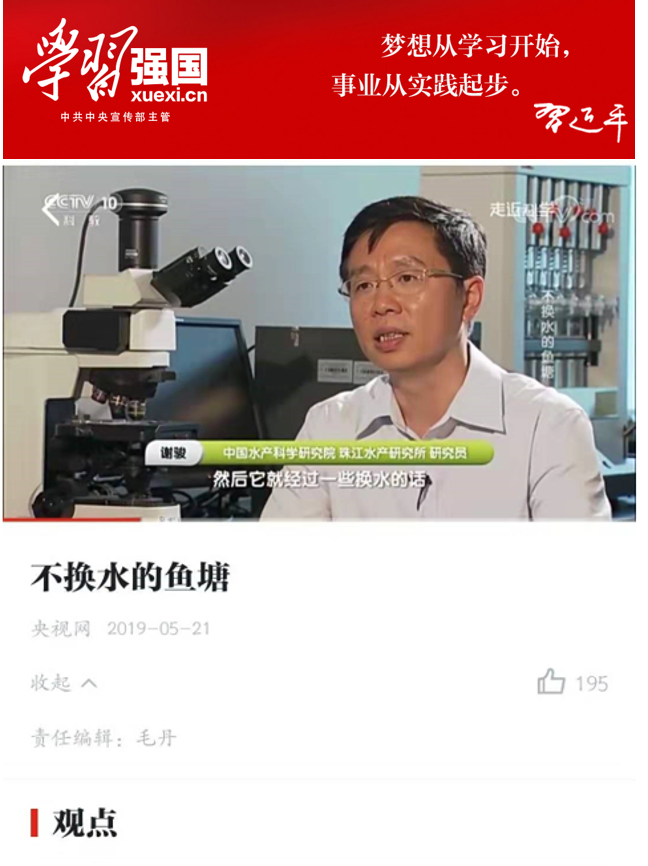This screenshot has height=866, width=648.
Task: Go back using the arrow on the video
Action: pyautogui.click(x=50, y=210)
